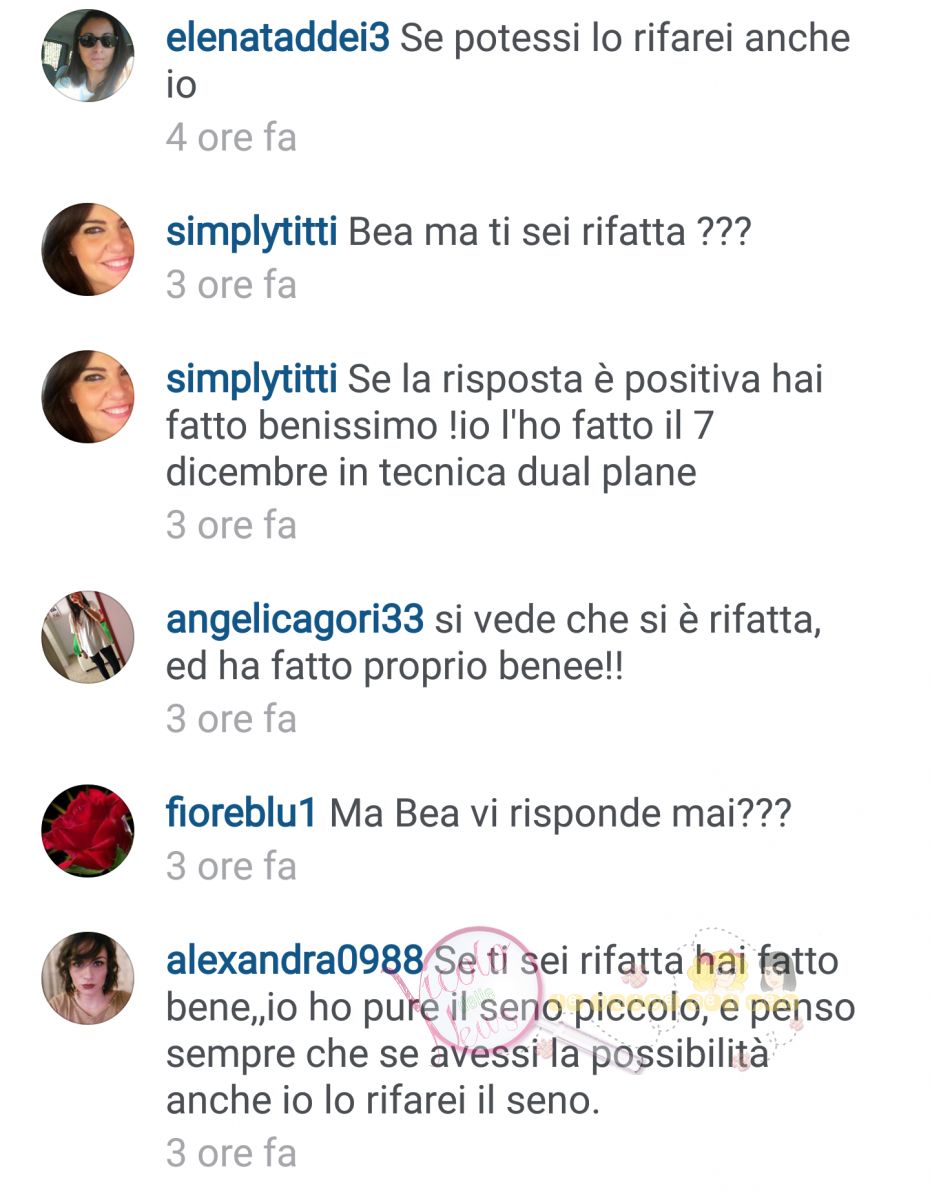
Task: Tap fioreblu1's red rose avatar
Action: tap(88, 831)
